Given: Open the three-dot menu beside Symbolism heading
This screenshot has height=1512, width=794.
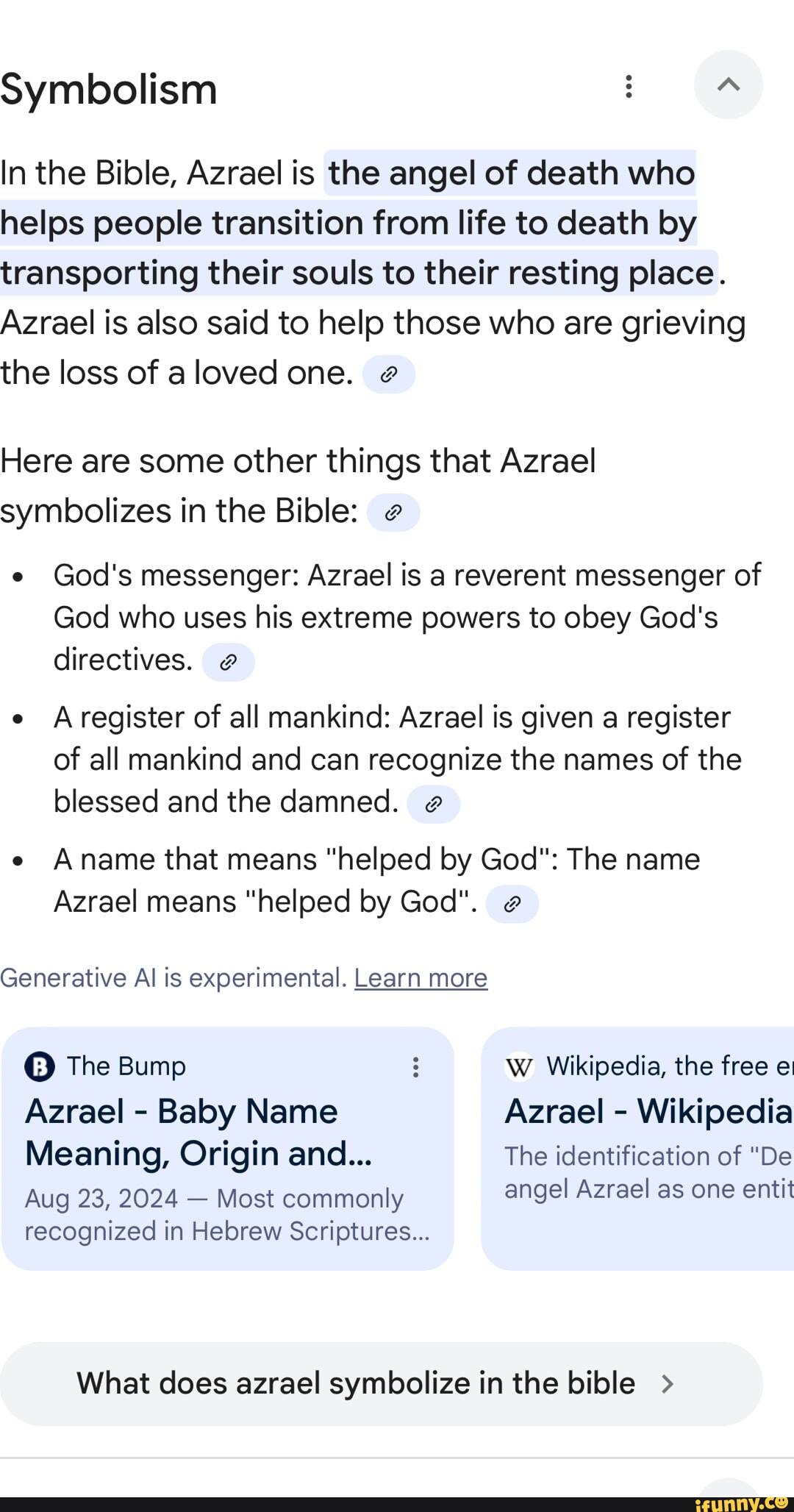Looking at the screenshot, I should (x=629, y=86).
